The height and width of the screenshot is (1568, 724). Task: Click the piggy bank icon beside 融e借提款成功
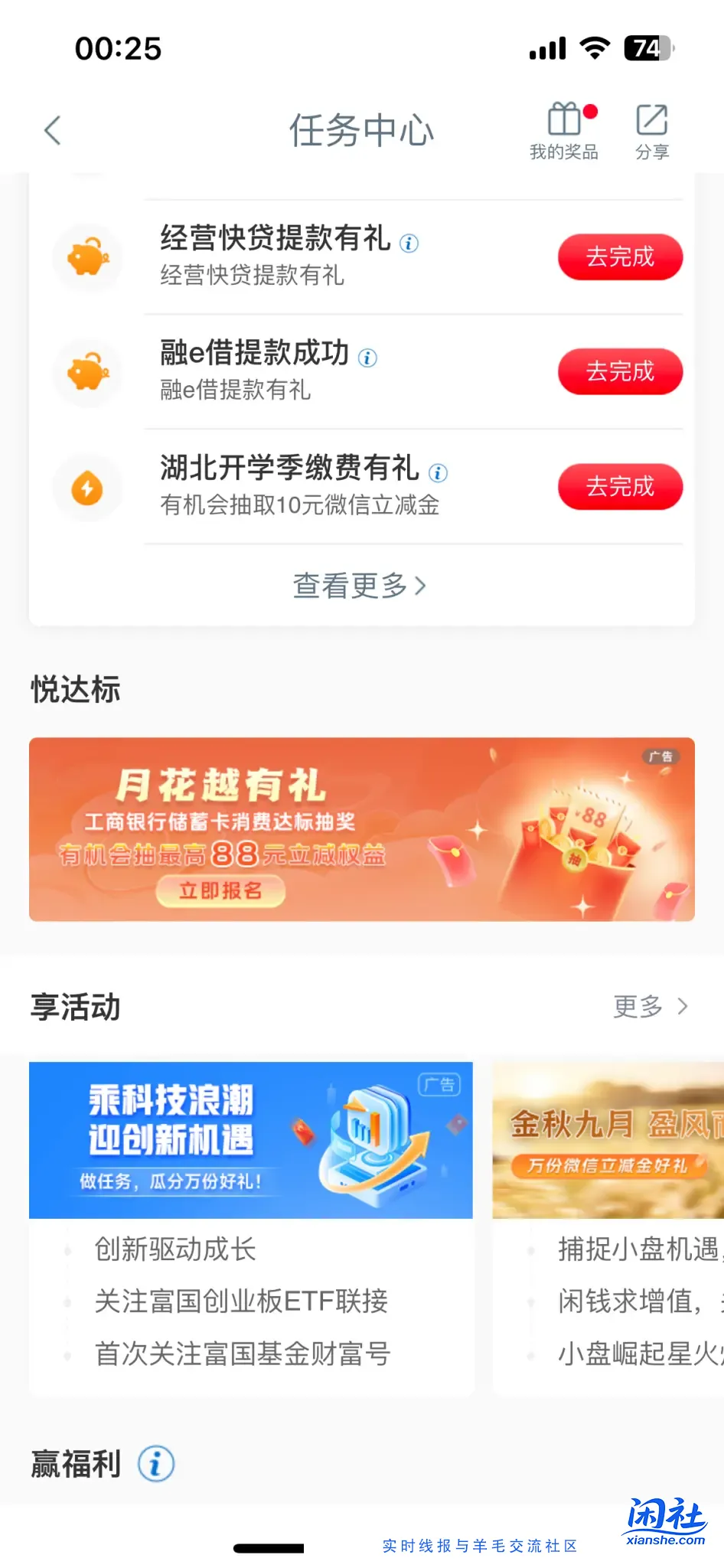87,373
